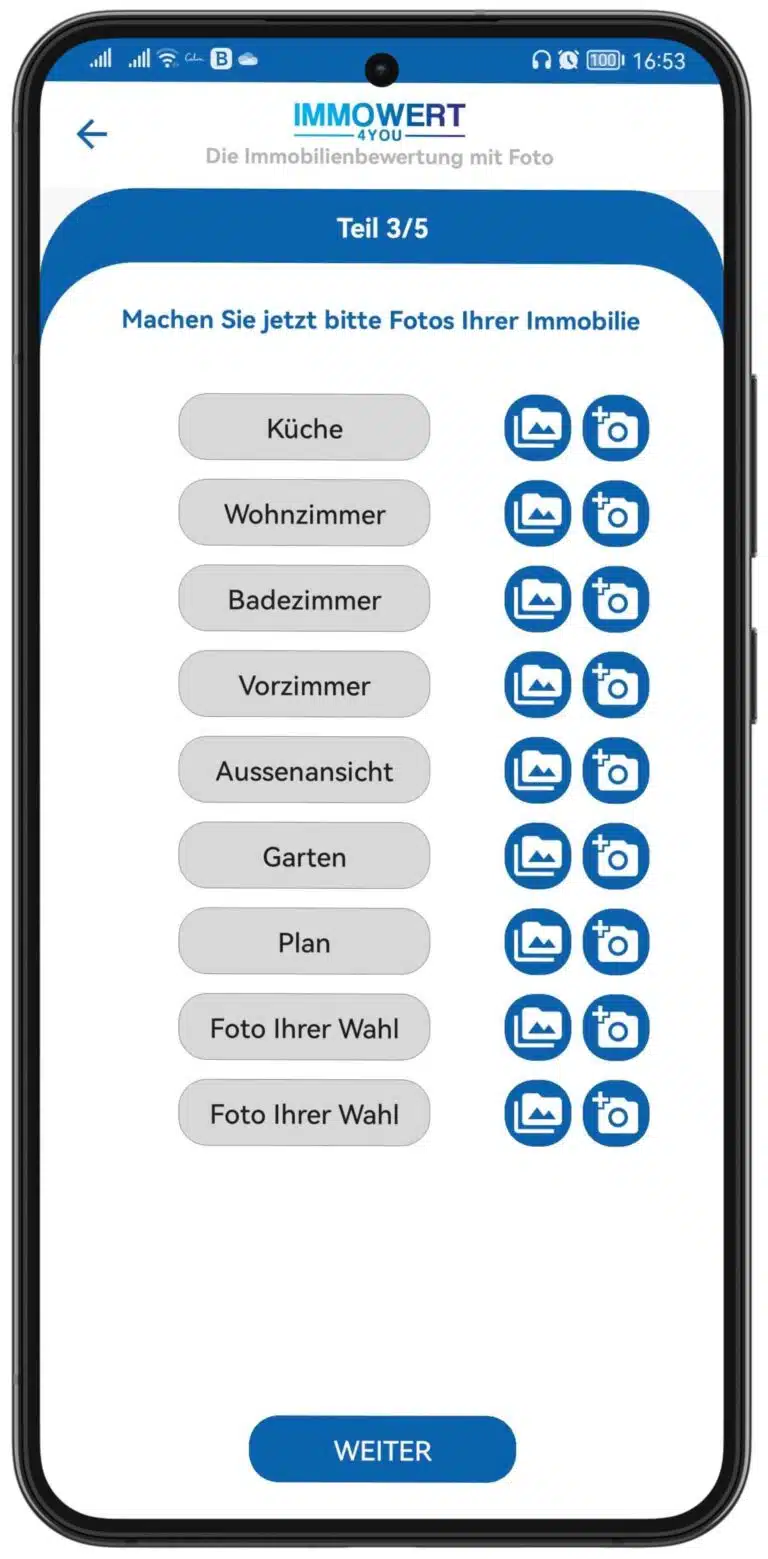Viewport: 768px width, 1559px height.
Task: Take a photo for Plan with camera icon
Action: click(x=616, y=941)
